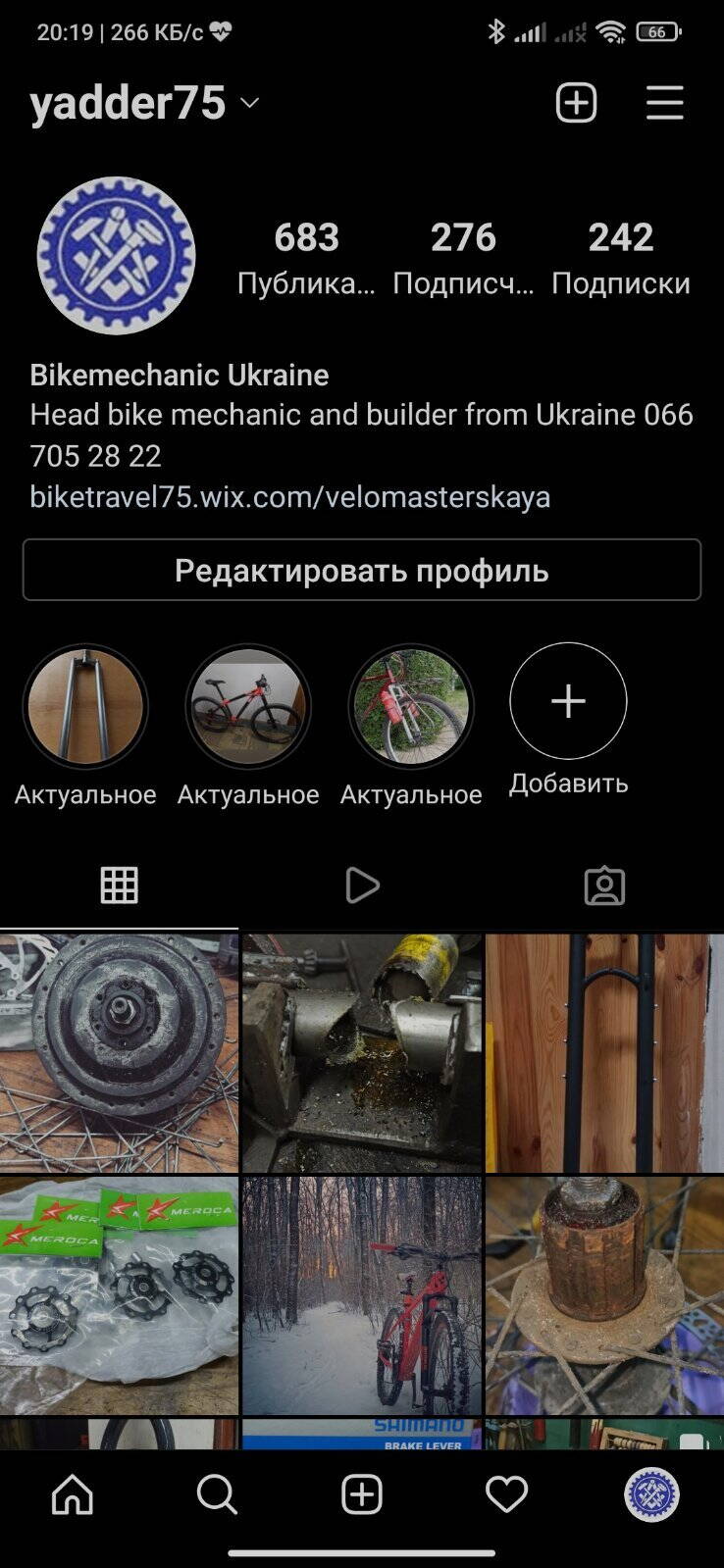Switch to the posts grid tab
This screenshot has width=724, height=1568.
click(x=120, y=885)
